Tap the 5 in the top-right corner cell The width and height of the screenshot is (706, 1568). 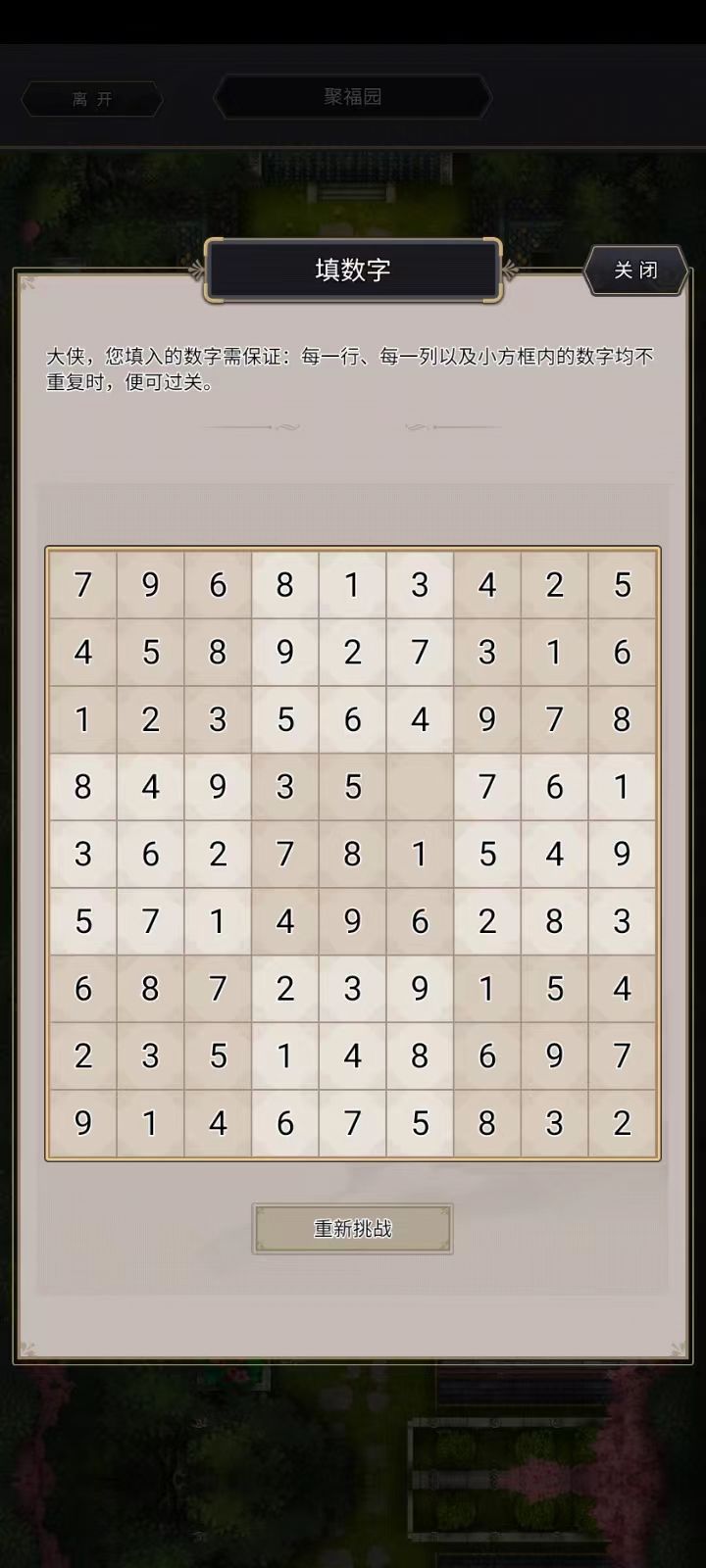coord(623,585)
